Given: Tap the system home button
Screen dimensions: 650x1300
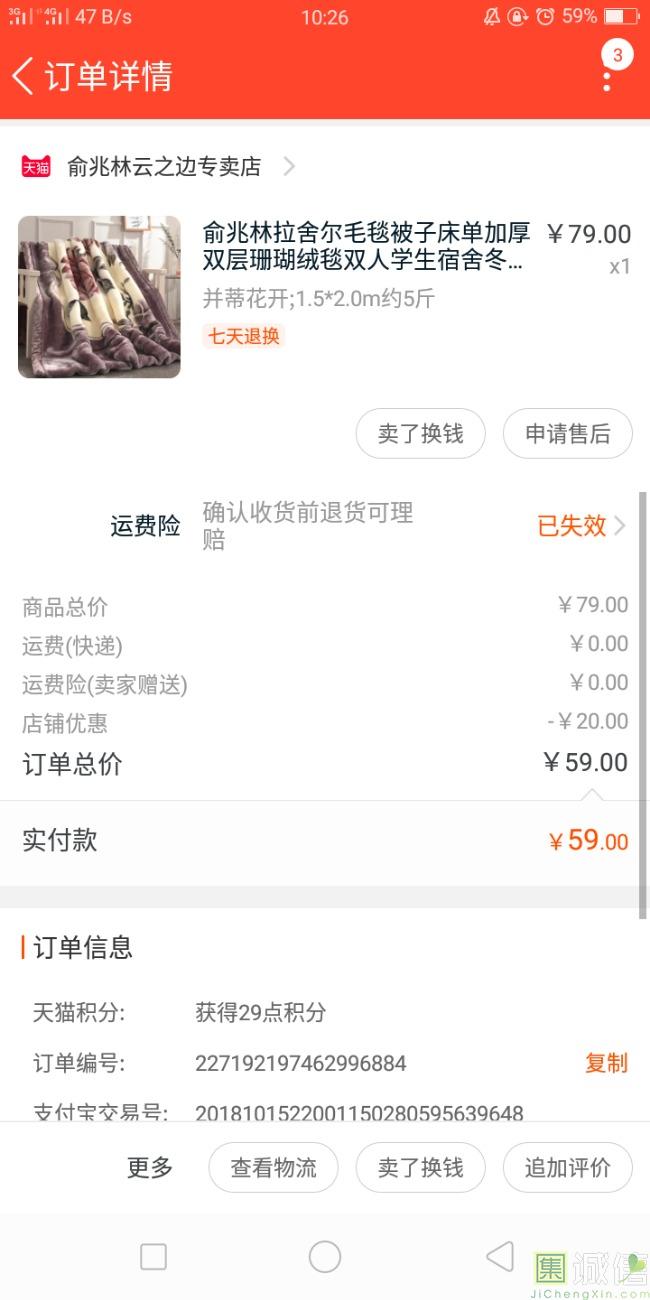Looking at the screenshot, I should pos(325,1257).
